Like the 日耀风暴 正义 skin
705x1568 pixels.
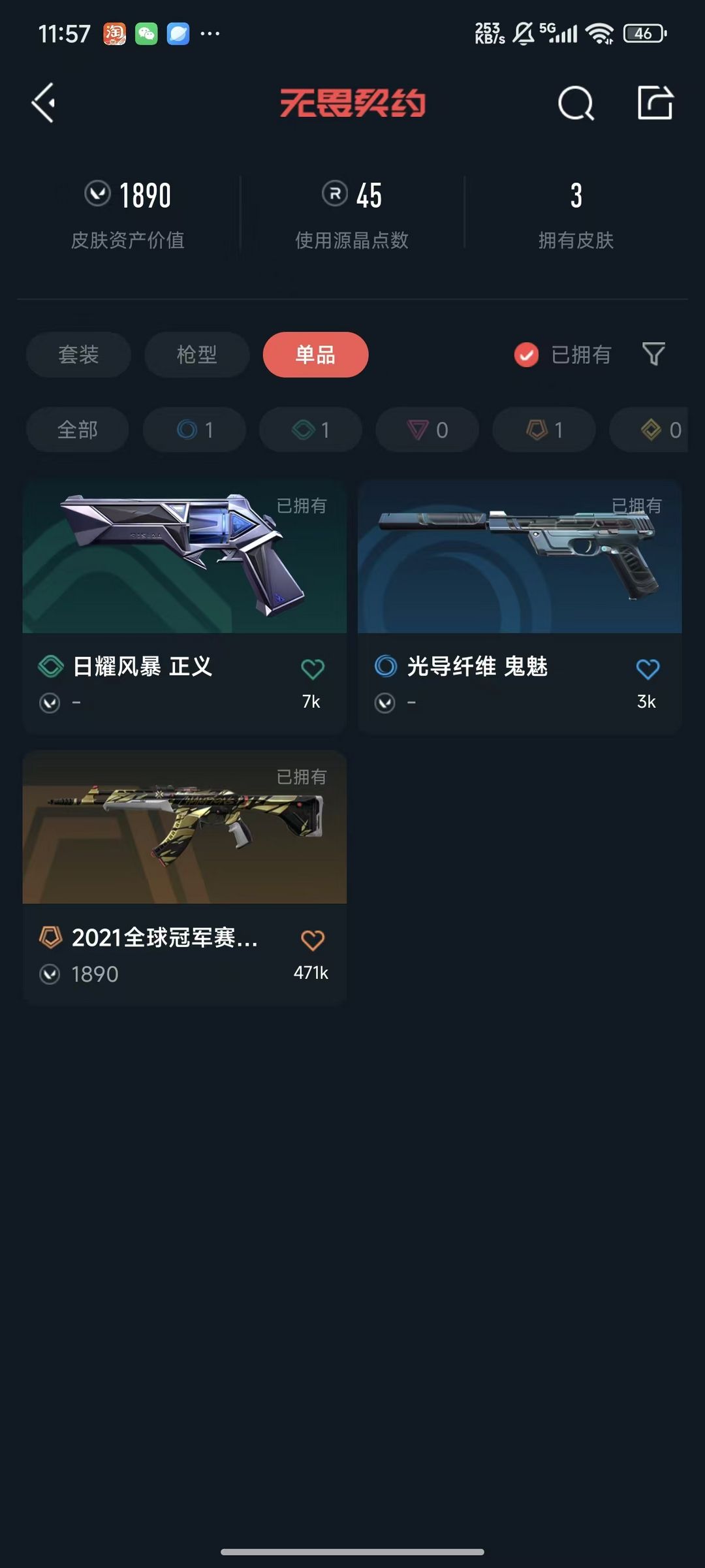312,669
